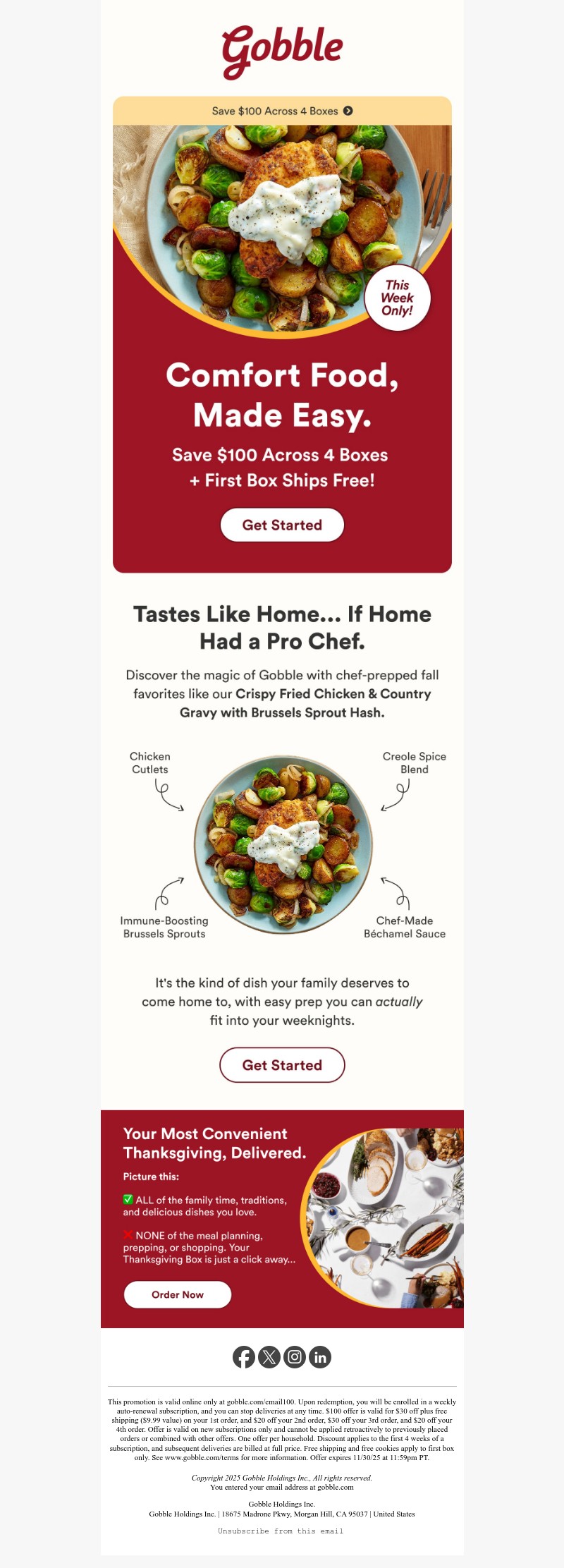Open Gobble's X profile
The image size is (564, 1568).
pyautogui.click(x=269, y=1356)
